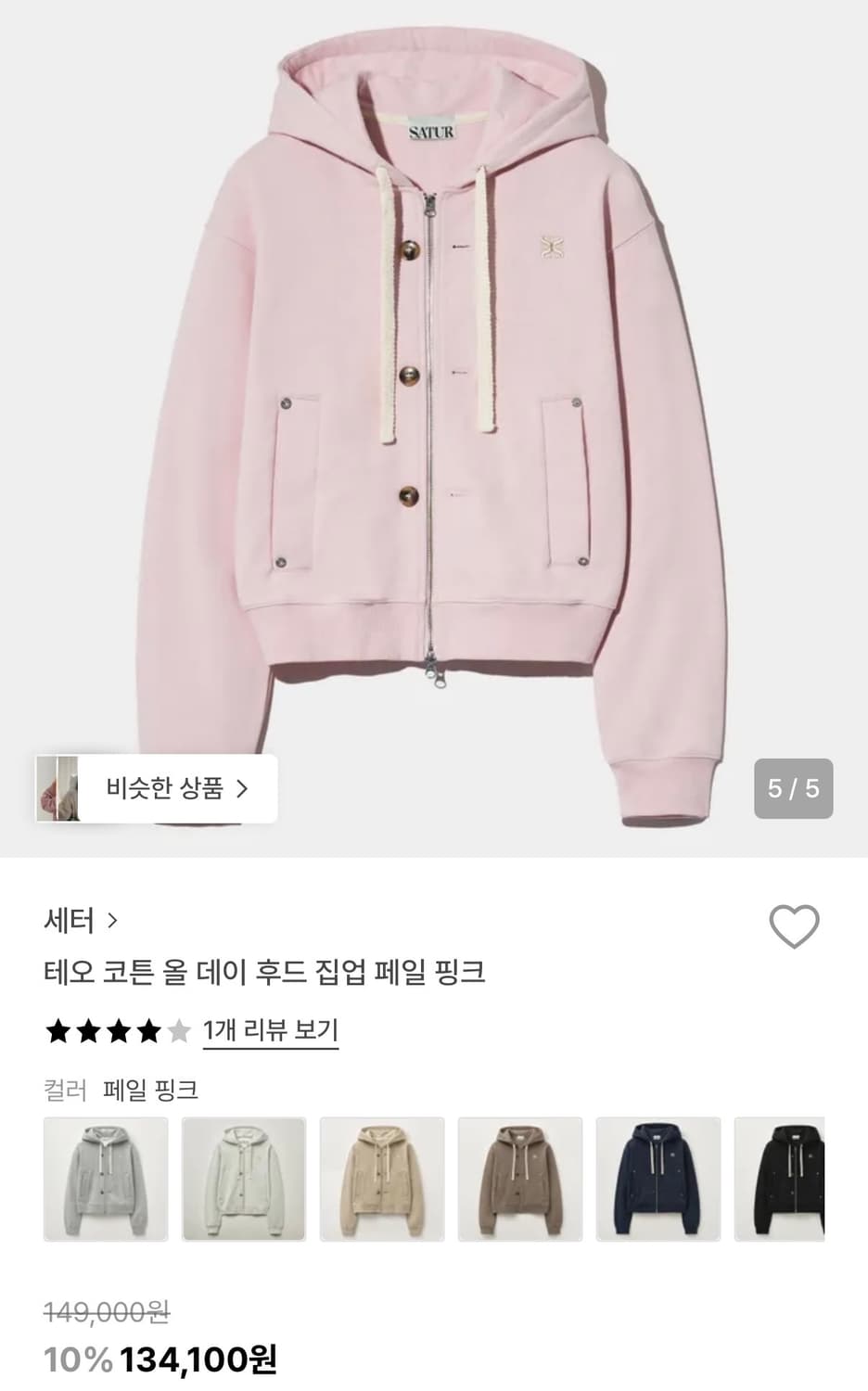The image size is (868, 1391).
Task: Expand brand page via chevron next to 세터
Action: [113, 920]
